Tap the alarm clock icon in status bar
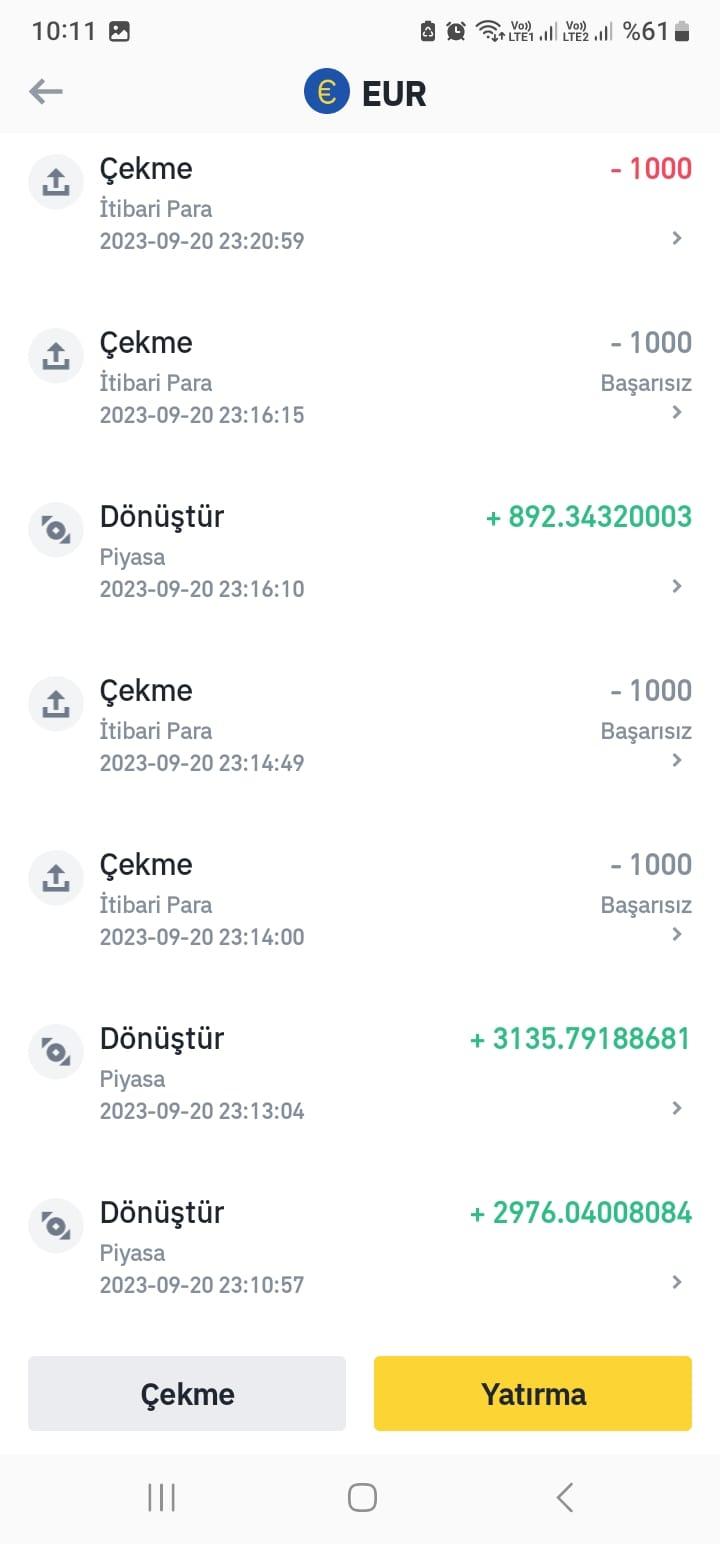 tap(455, 31)
